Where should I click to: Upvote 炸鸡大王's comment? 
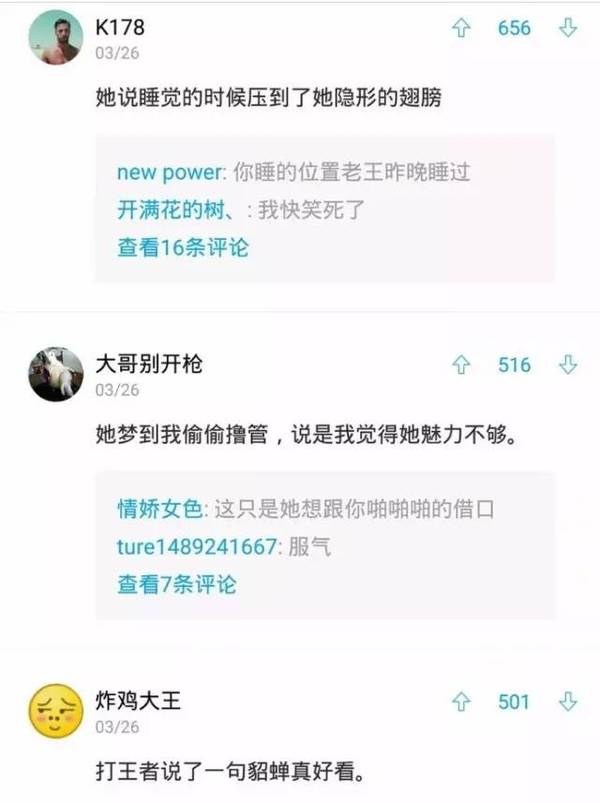point(461,702)
